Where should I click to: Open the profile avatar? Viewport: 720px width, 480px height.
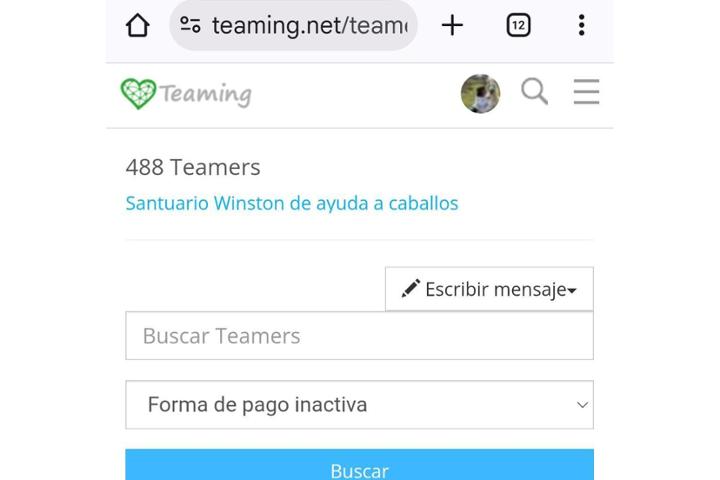click(480, 94)
